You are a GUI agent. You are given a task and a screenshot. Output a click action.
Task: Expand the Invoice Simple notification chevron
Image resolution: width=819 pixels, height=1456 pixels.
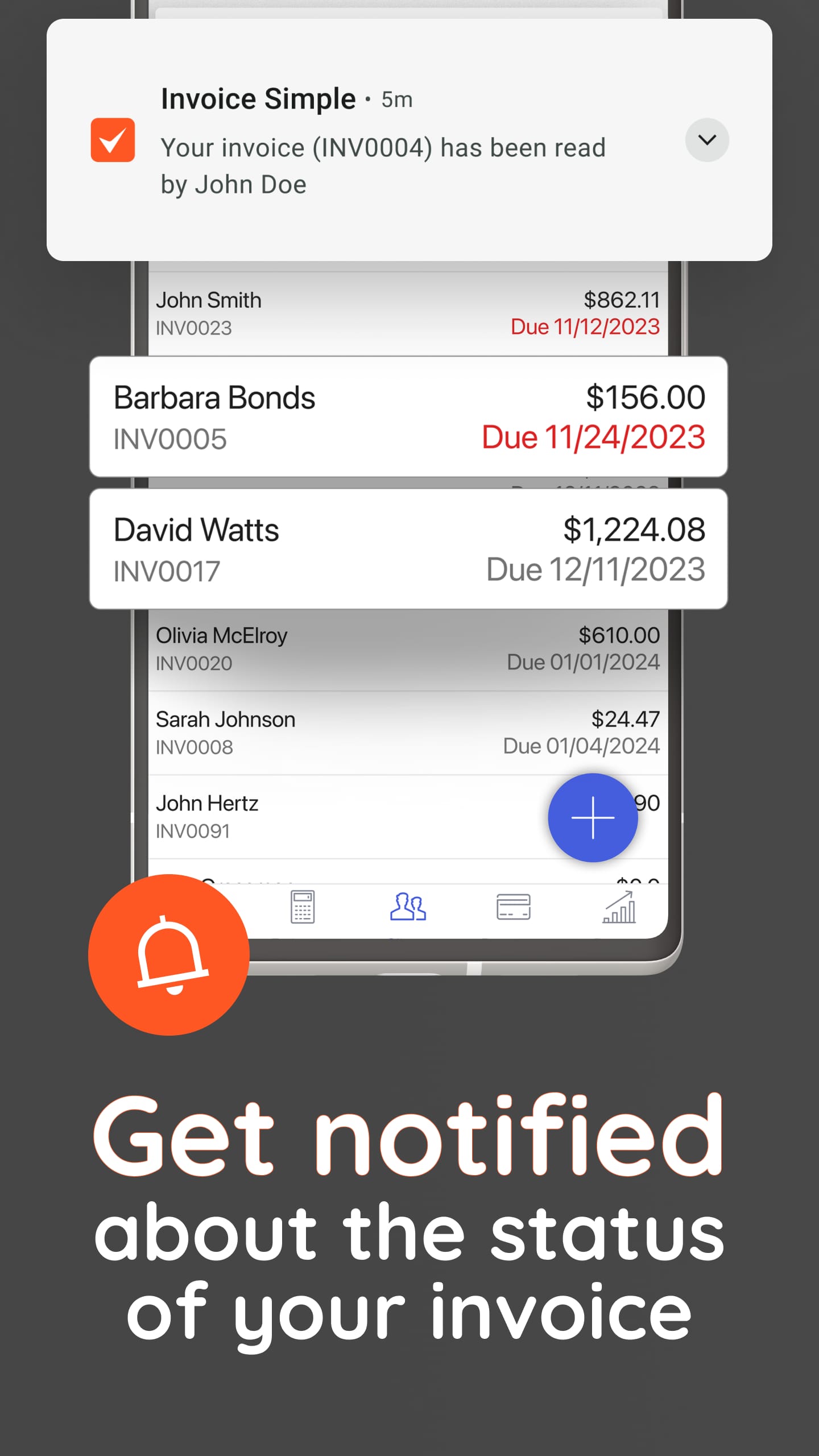click(707, 140)
